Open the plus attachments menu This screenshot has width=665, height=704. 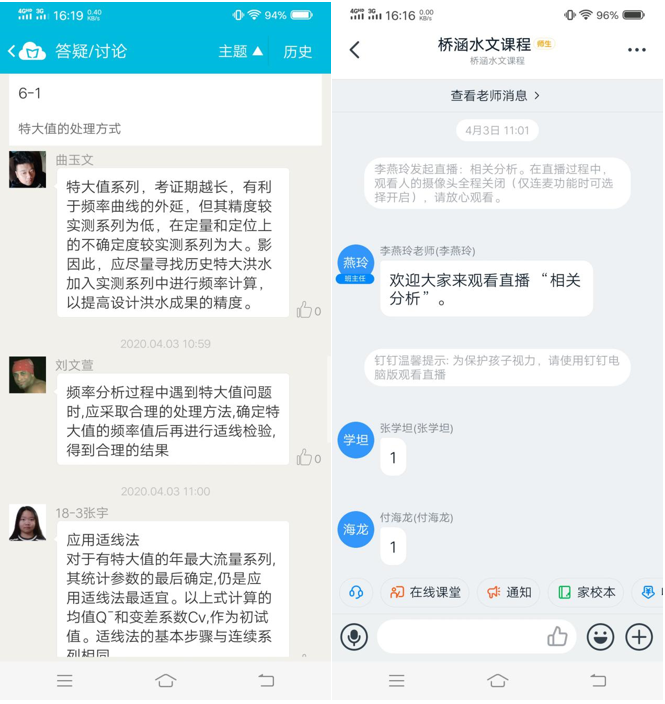(x=639, y=636)
